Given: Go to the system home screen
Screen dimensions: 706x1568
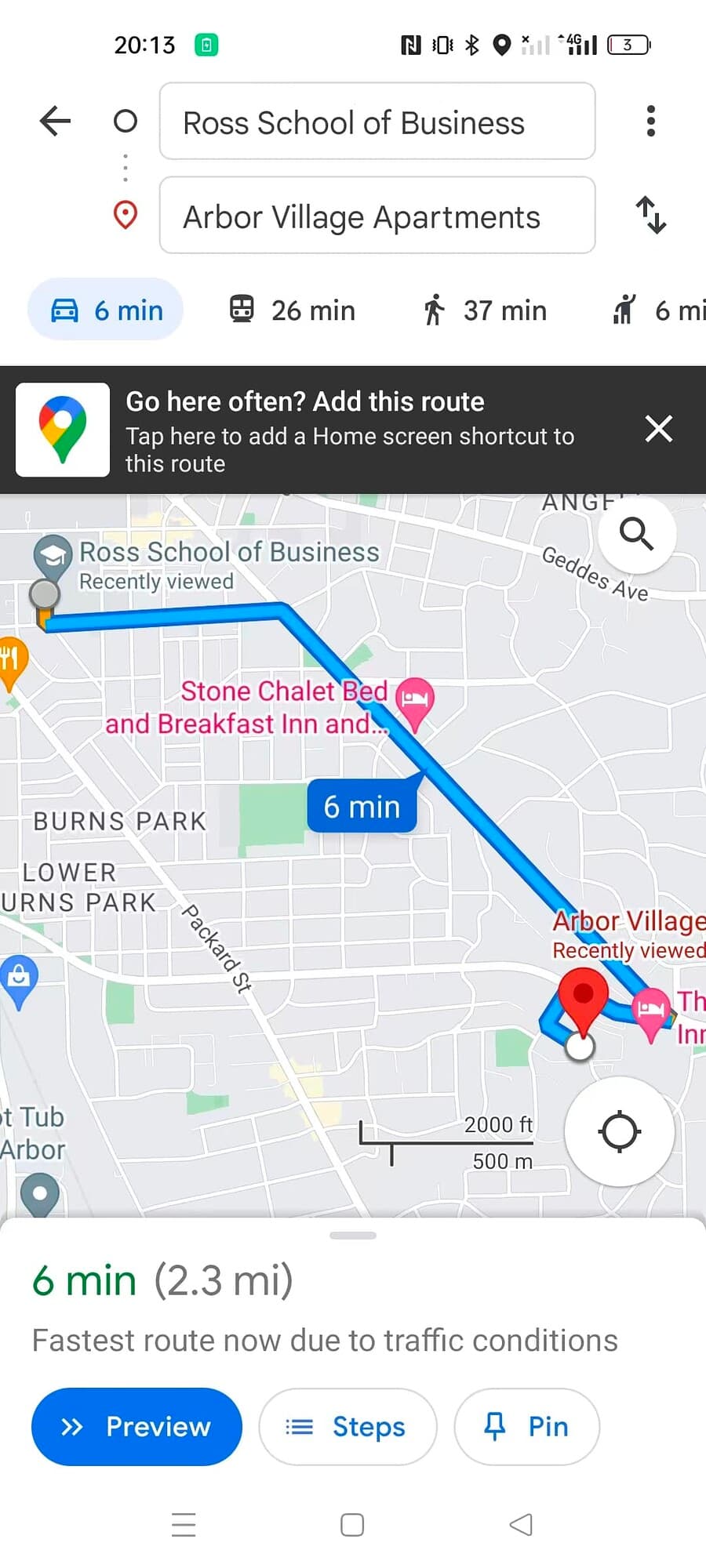Looking at the screenshot, I should [x=352, y=1525].
